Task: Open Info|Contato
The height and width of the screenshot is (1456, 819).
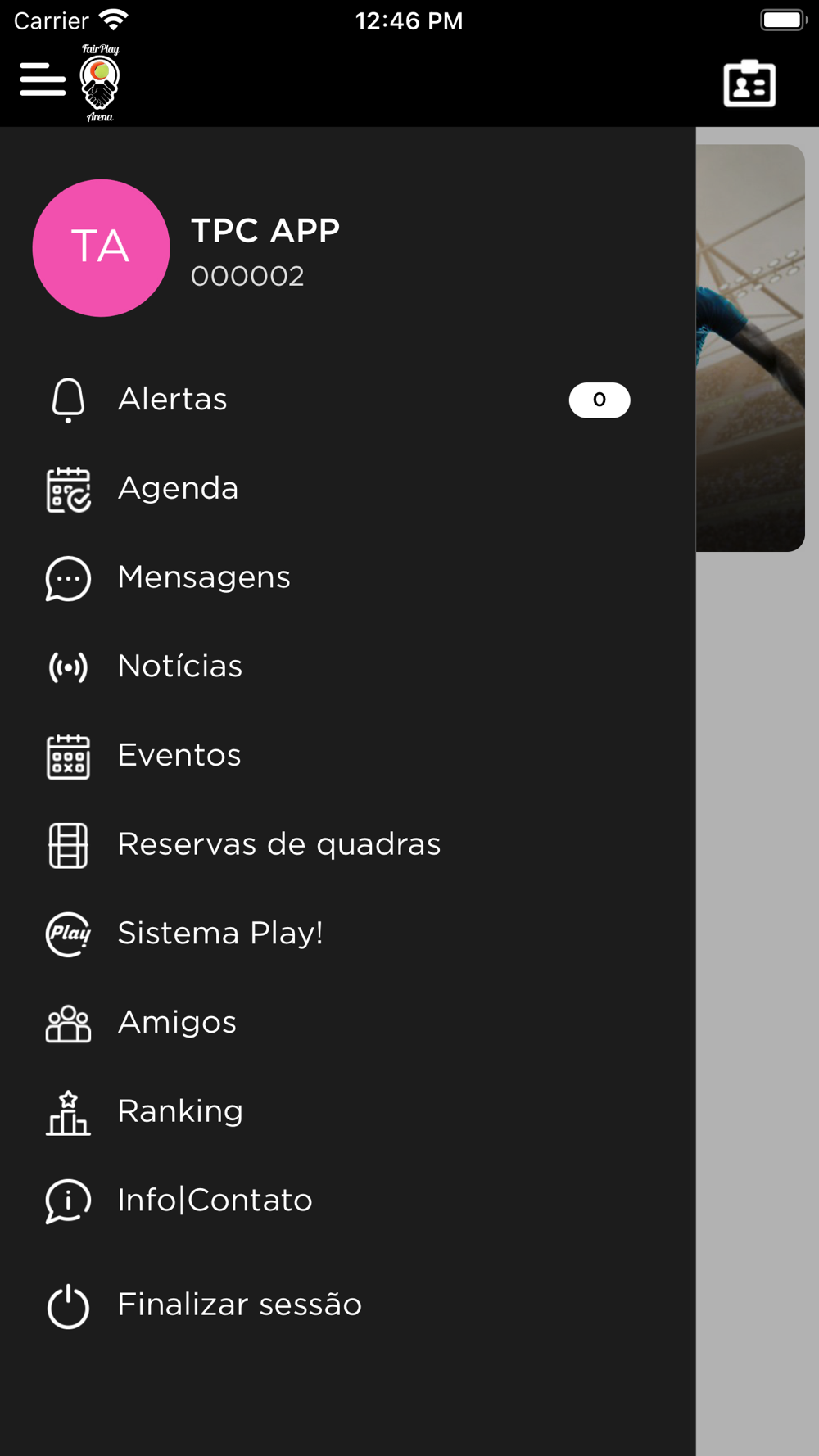Action: [x=337, y=1201]
